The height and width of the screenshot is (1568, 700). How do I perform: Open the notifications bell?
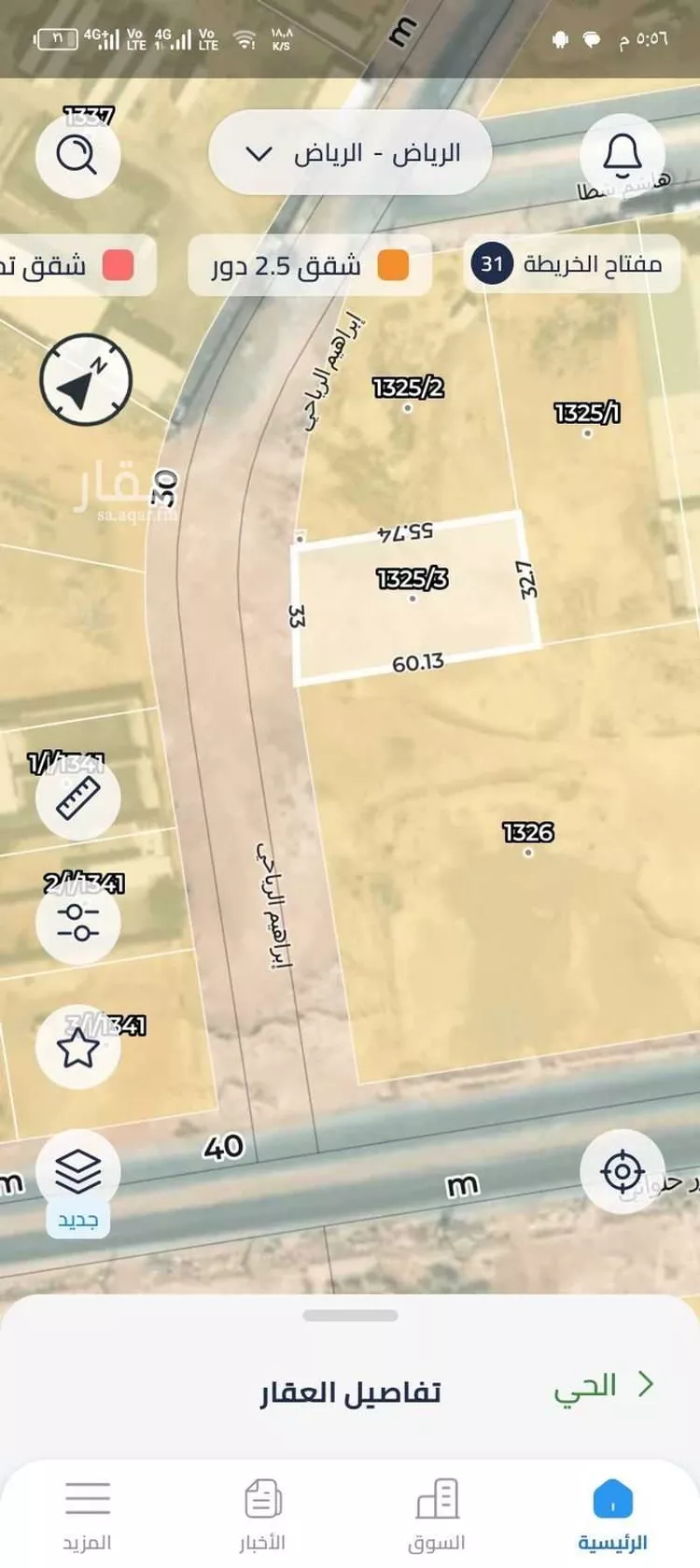click(x=623, y=155)
